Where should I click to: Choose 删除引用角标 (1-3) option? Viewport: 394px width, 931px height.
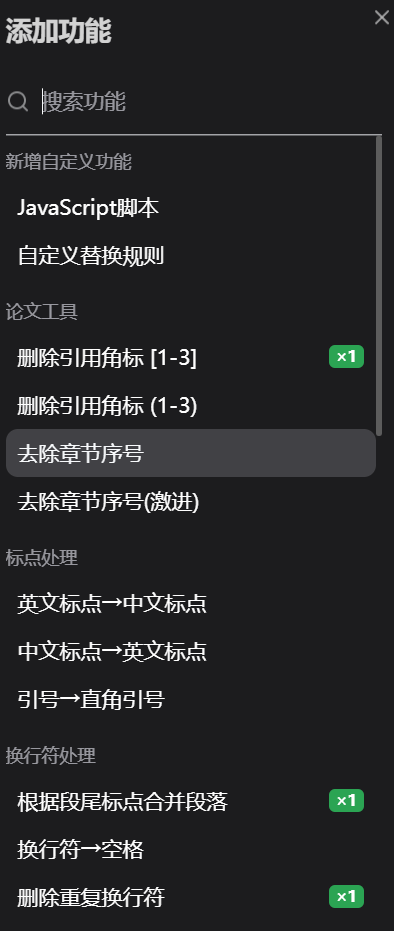[190, 406]
